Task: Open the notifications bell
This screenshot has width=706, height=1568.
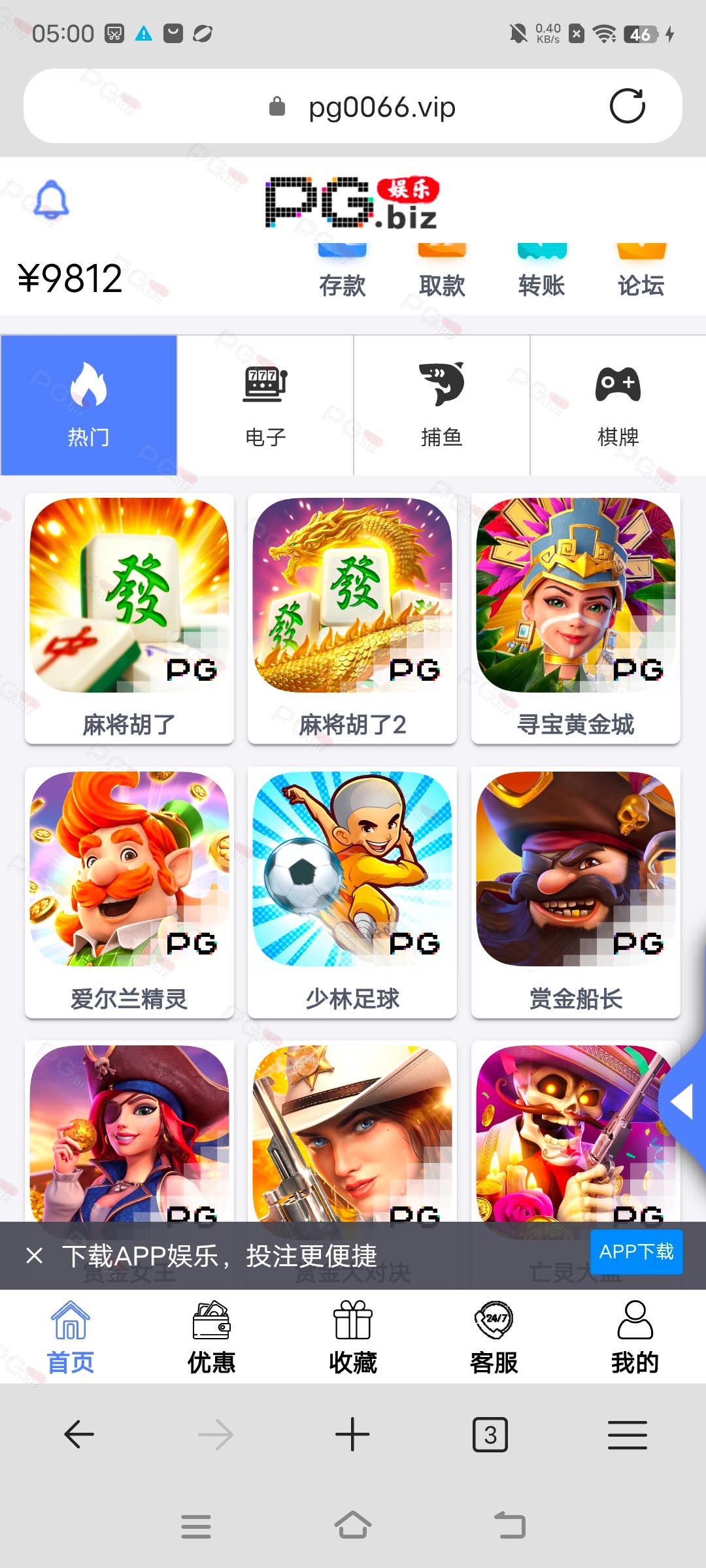Action: tap(52, 199)
